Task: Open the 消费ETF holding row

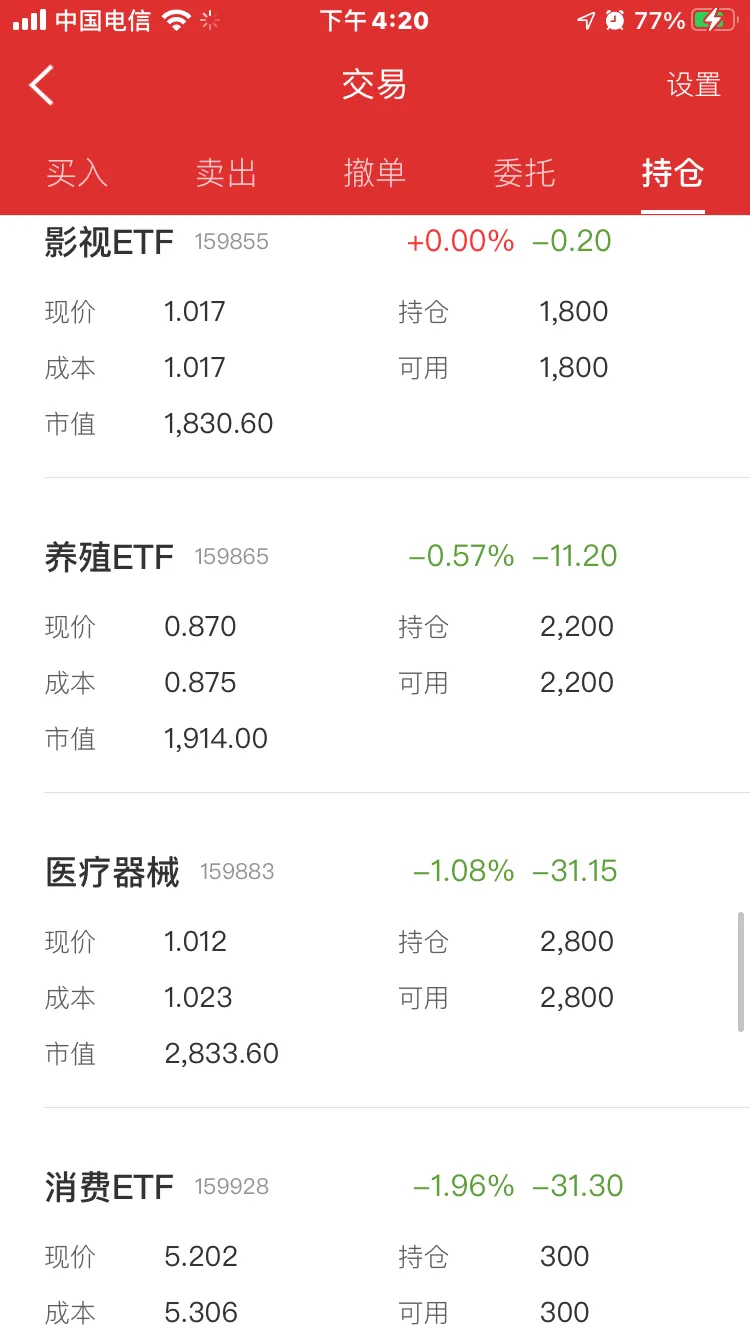Action: pos(375,1222)
